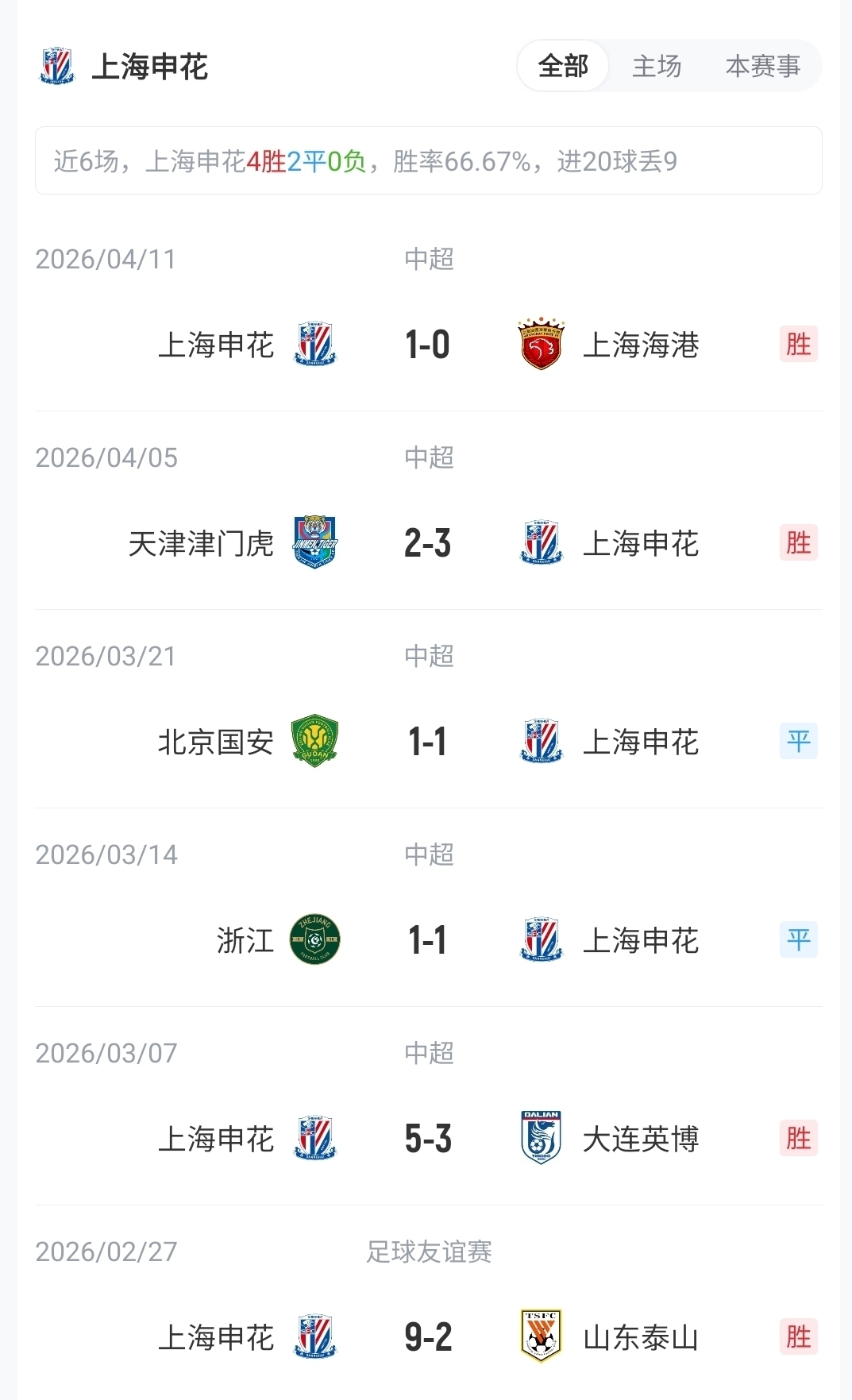Select the 全部 filter tab
The image size is (852, 1400).
pos(563,66)
